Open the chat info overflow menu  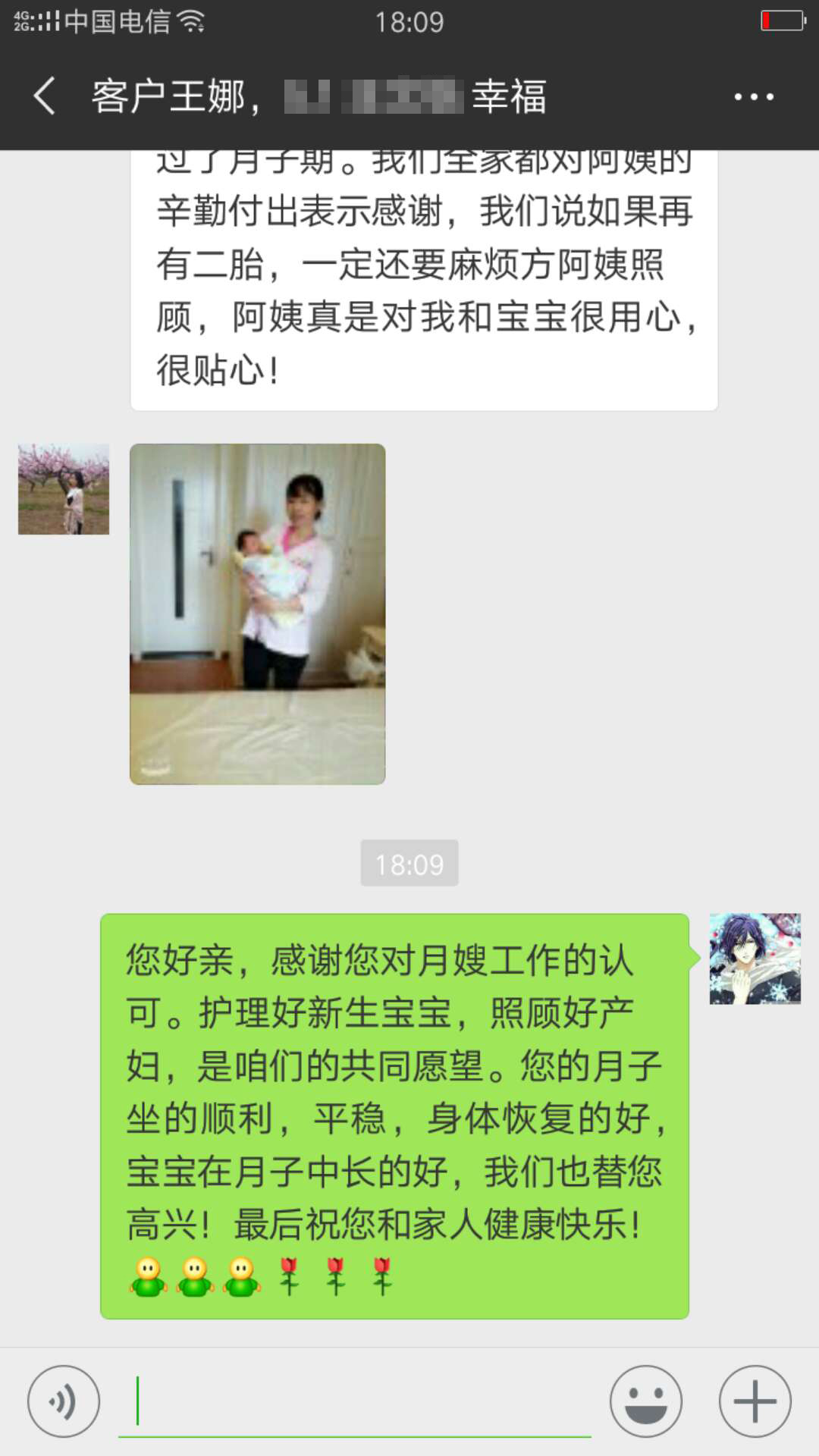click(x=754, y=97)
